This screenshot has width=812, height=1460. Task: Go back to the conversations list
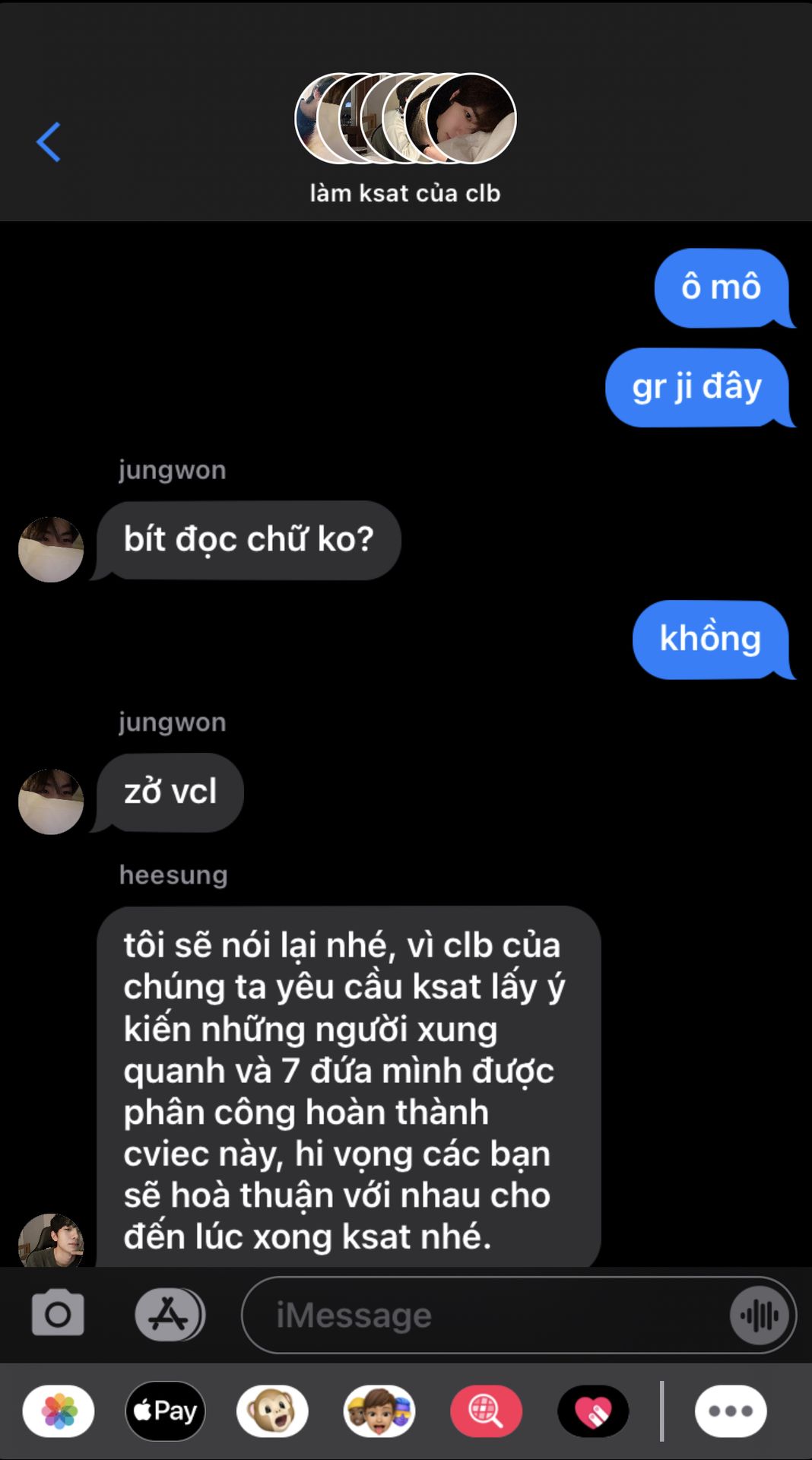point(49,142)
